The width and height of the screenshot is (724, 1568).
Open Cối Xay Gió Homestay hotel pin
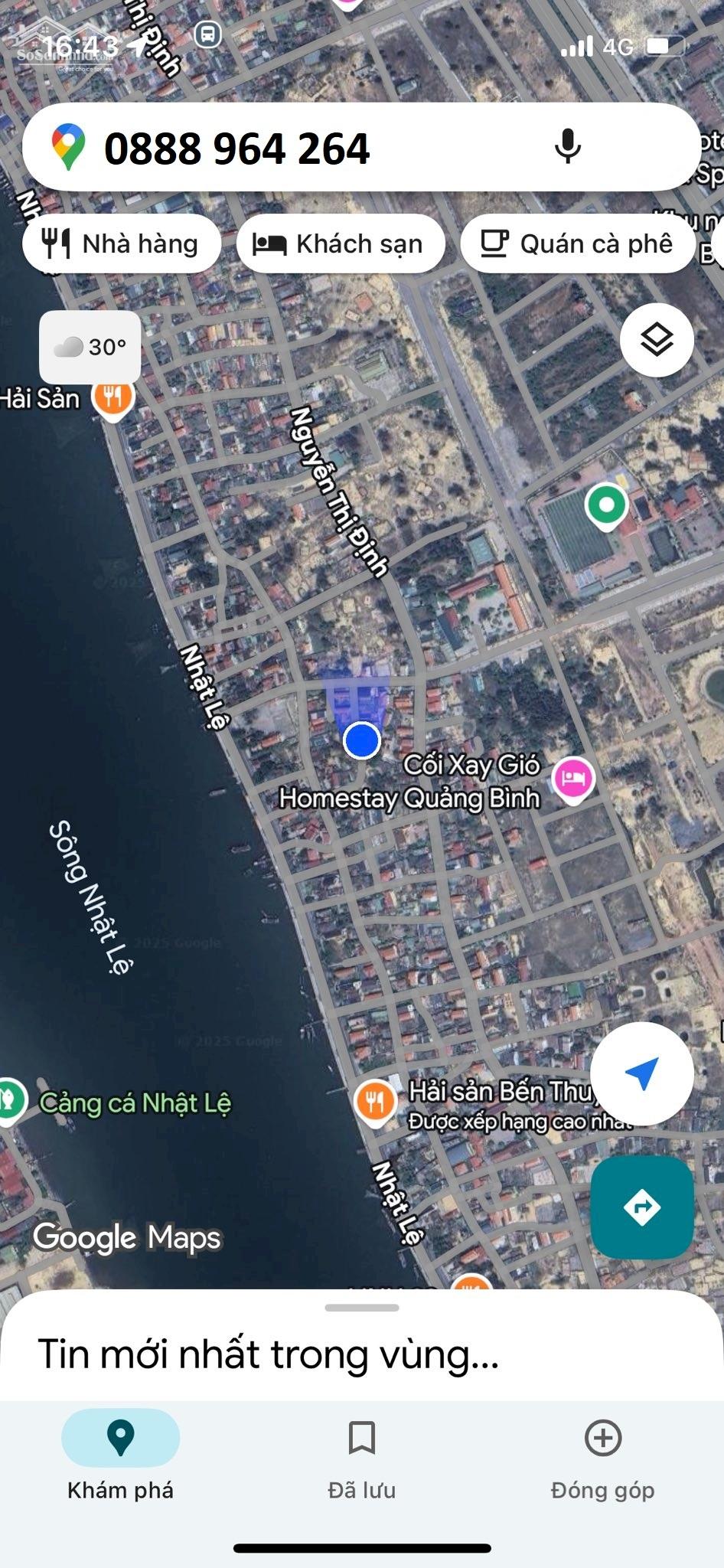click(573, 779)
